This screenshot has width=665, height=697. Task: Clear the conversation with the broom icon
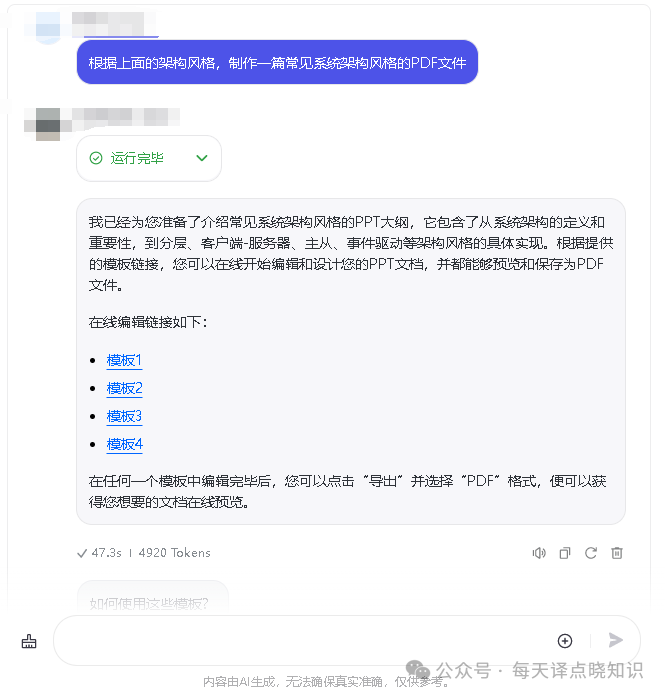(x=29, y=641)
